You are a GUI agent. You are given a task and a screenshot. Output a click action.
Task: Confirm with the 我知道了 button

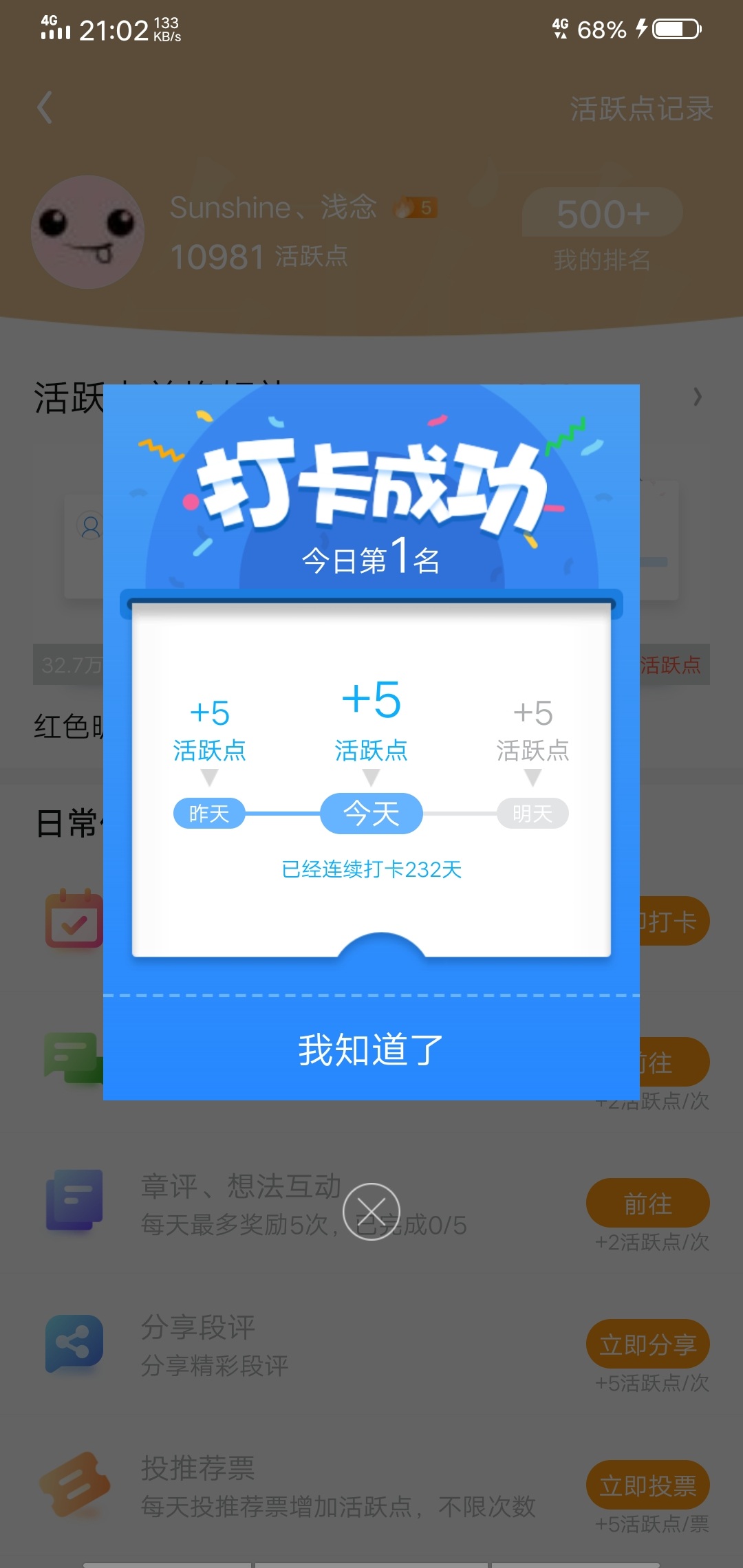click(371, 1049)
